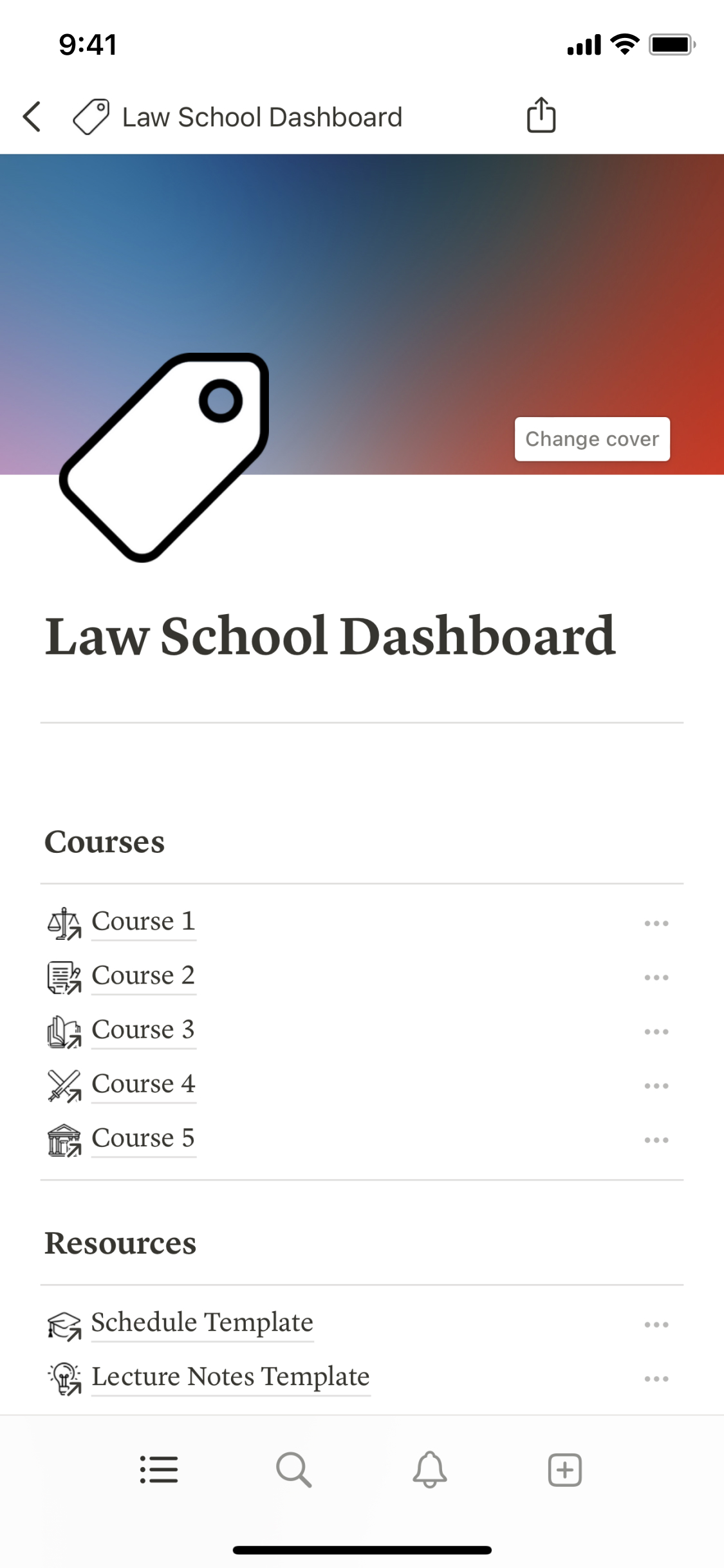Open more options for Course 5
The height and width of the screenshot is (1568, 724).
[x=656, y=1140]
